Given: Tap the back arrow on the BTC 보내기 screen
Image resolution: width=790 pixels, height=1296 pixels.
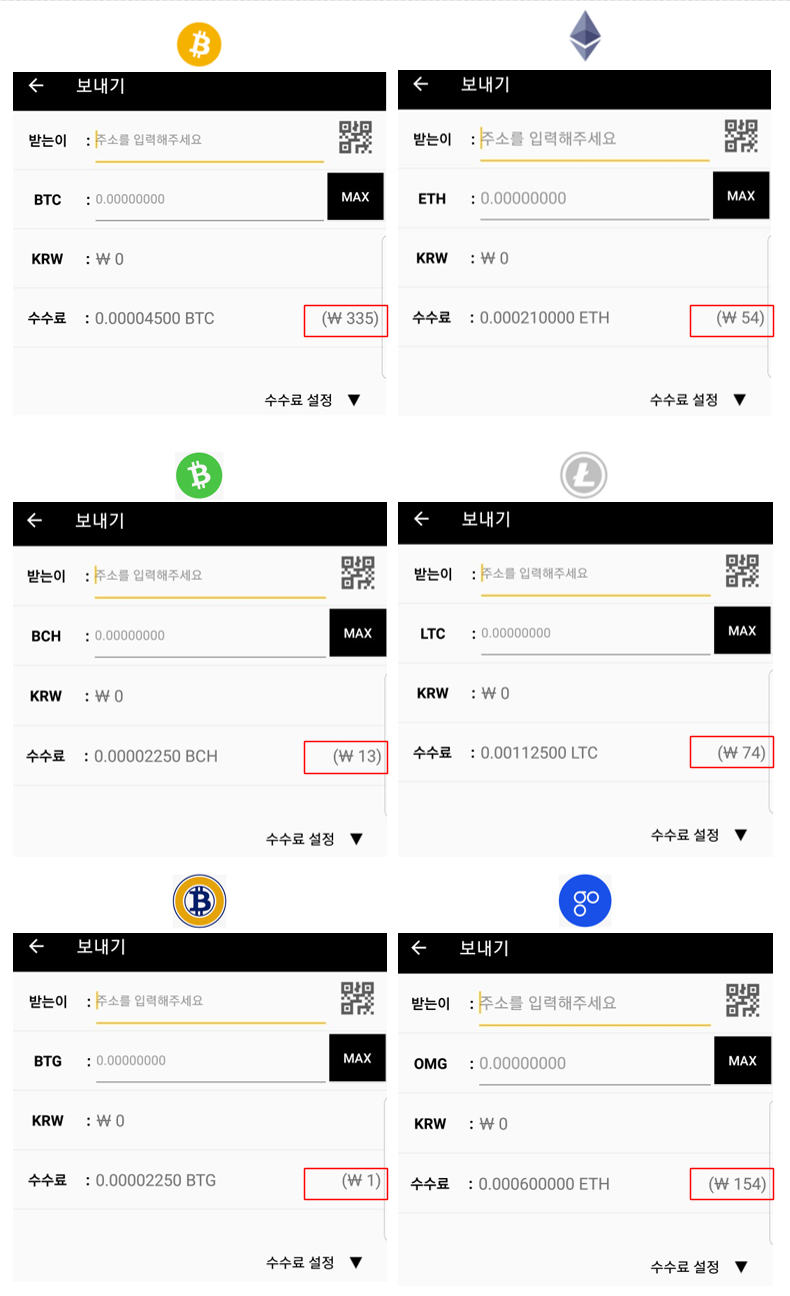Looking at the screenshot, I should point(35,86).
